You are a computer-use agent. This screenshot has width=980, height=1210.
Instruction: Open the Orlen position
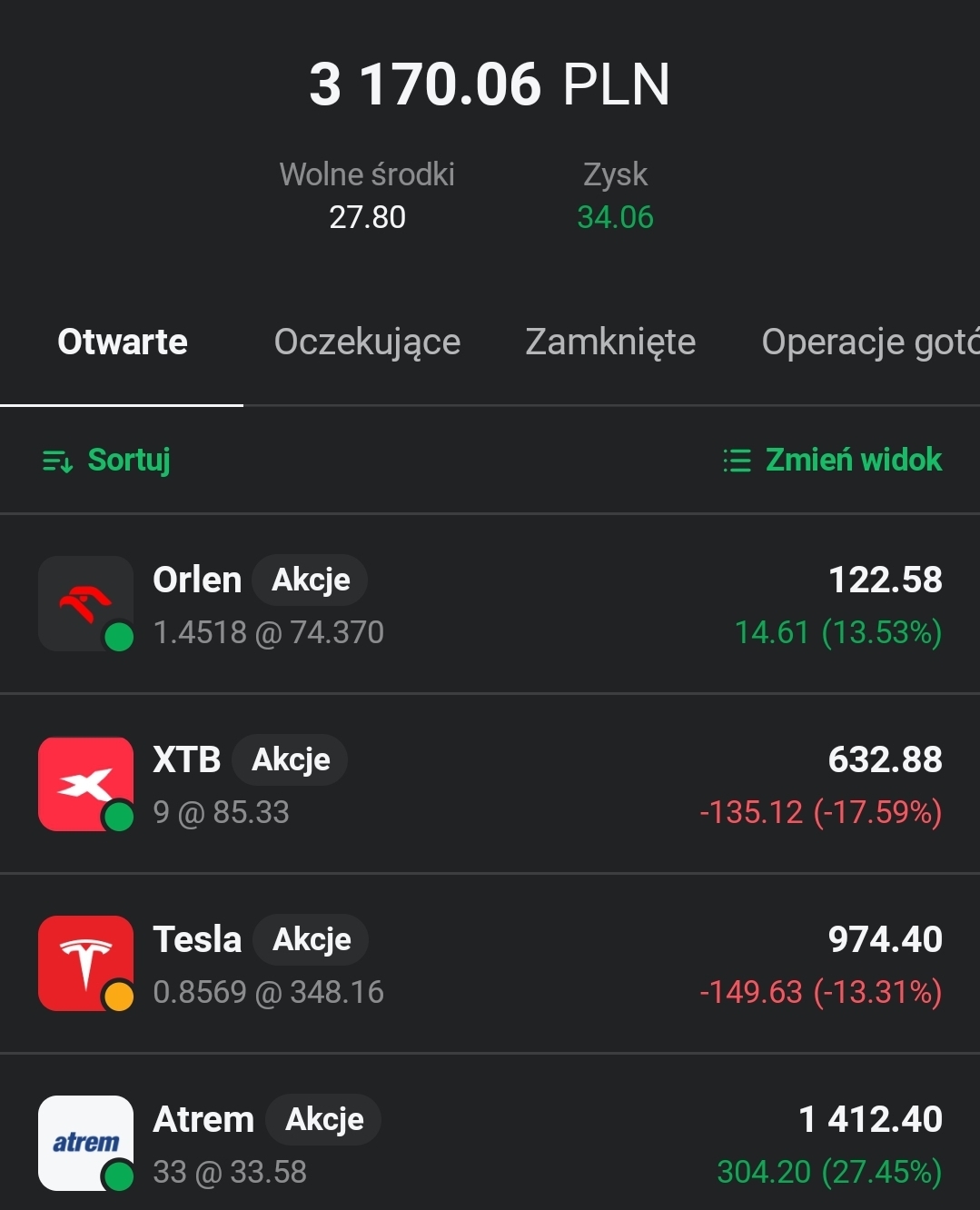point(490,605)
